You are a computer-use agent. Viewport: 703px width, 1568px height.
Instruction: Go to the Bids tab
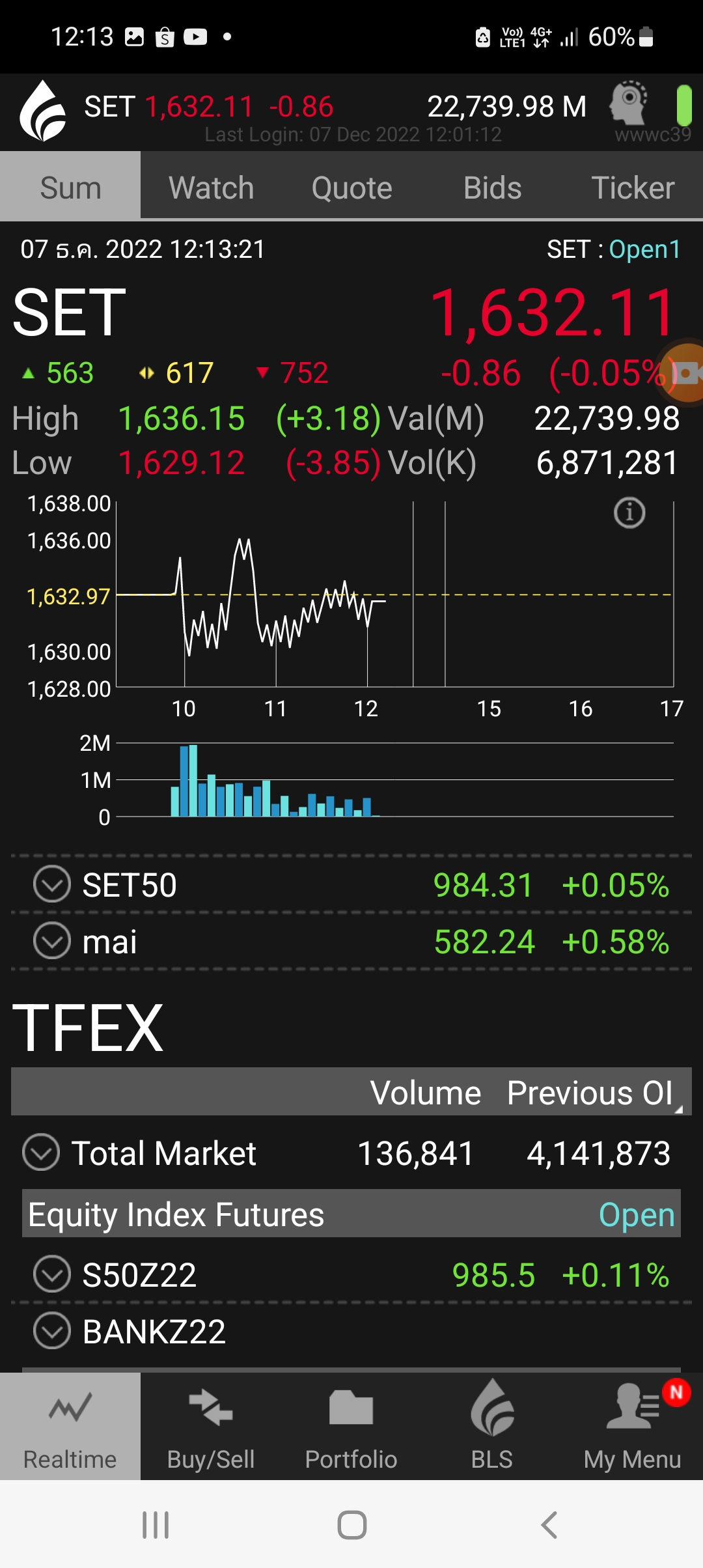pos(492,188)
